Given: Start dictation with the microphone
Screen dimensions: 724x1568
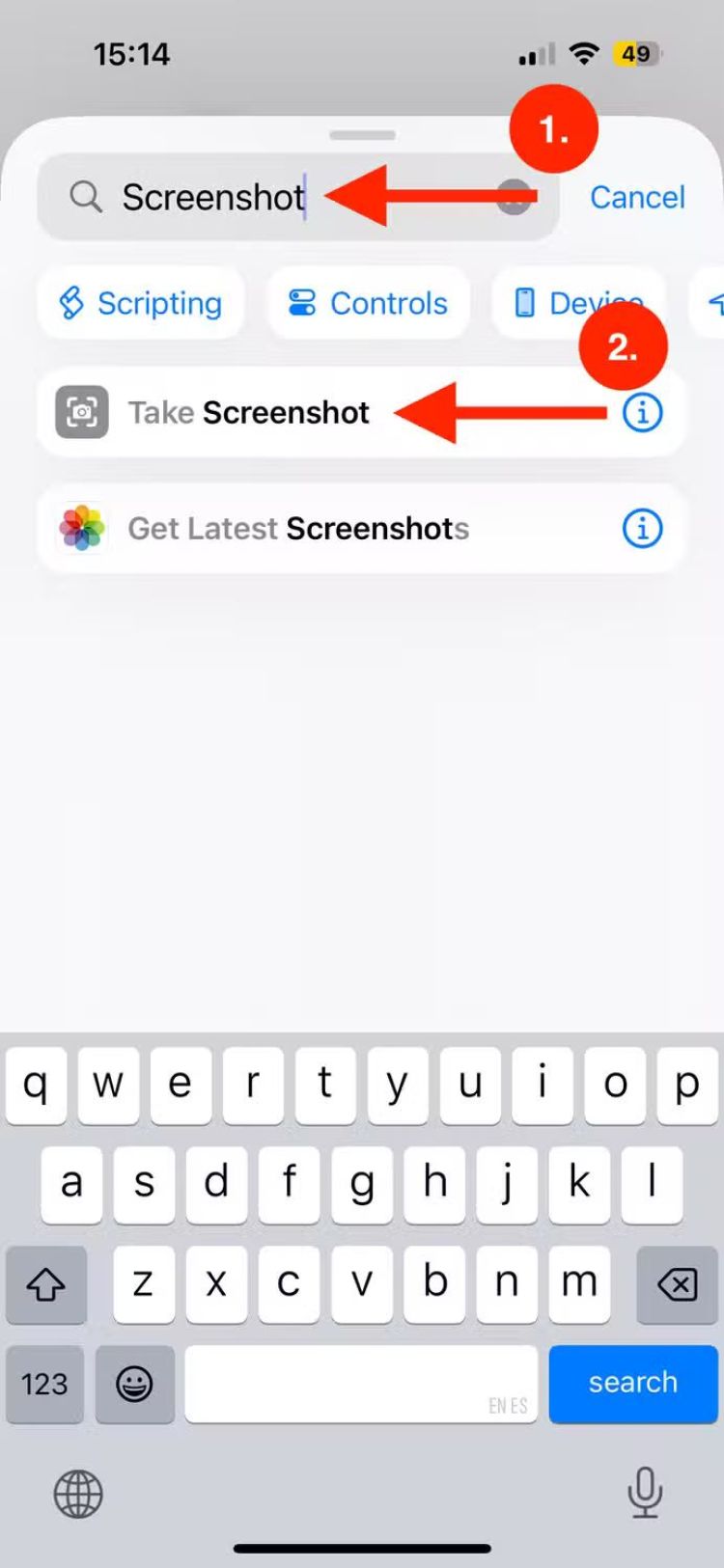Looking at the screenshot, I should coord(645,1493).
